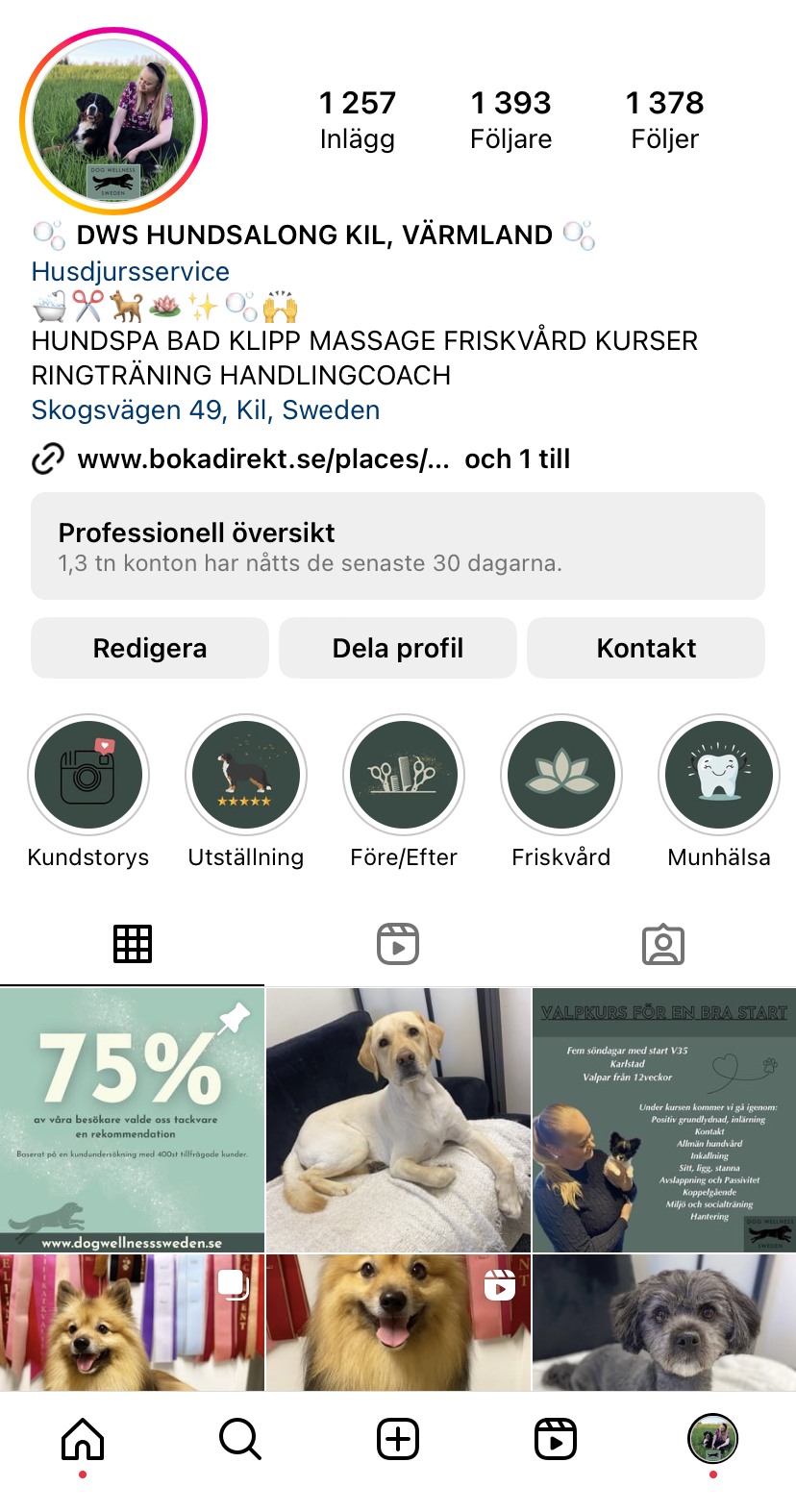Image resolution: width=796 pixels, height=1512 pixels.
Task: Open the bokadirekt.se website link
Action: click(x=263, y=459)
